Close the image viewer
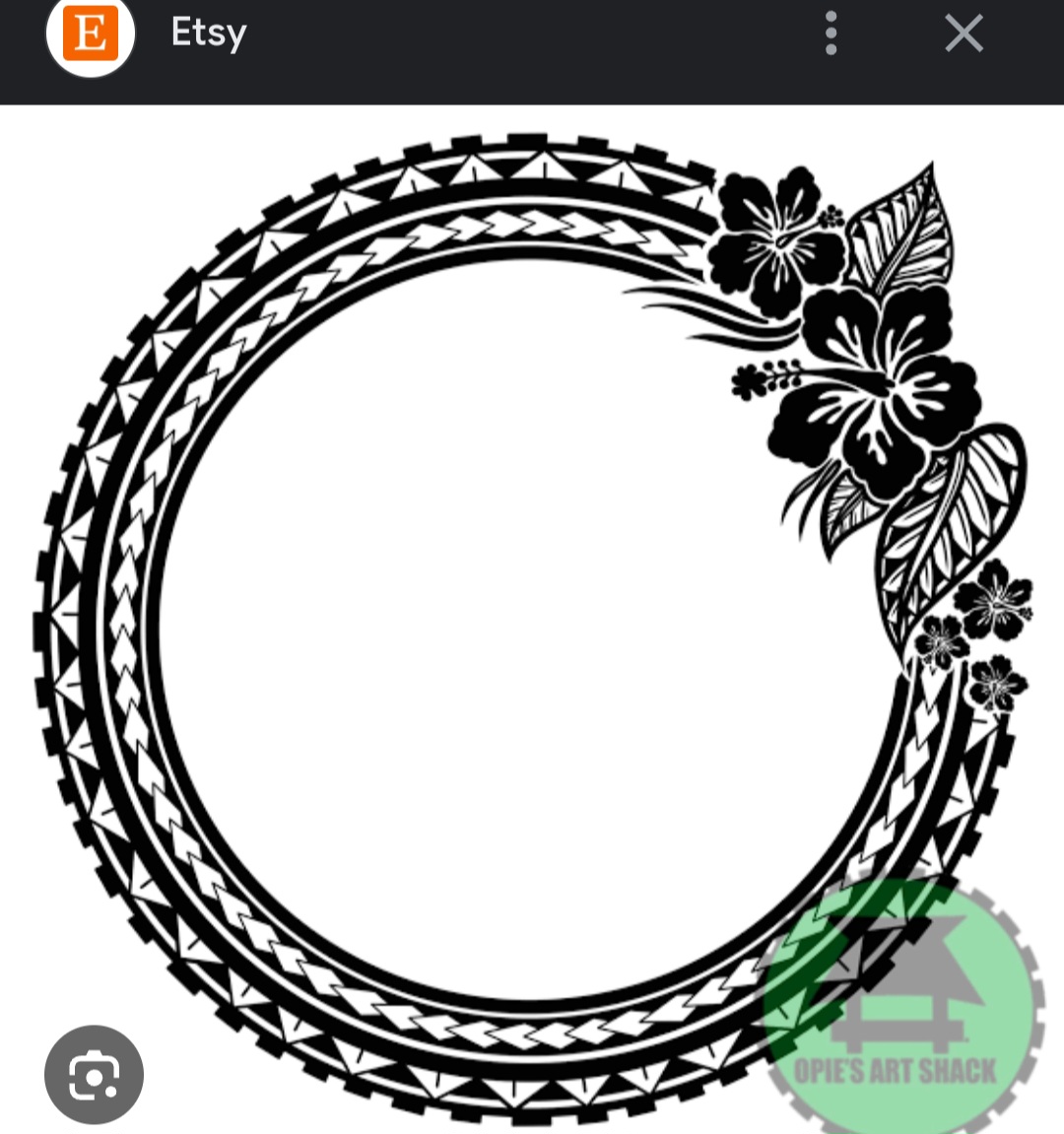The width and height of the screenshot is (1064, 1134). point(964,33)
